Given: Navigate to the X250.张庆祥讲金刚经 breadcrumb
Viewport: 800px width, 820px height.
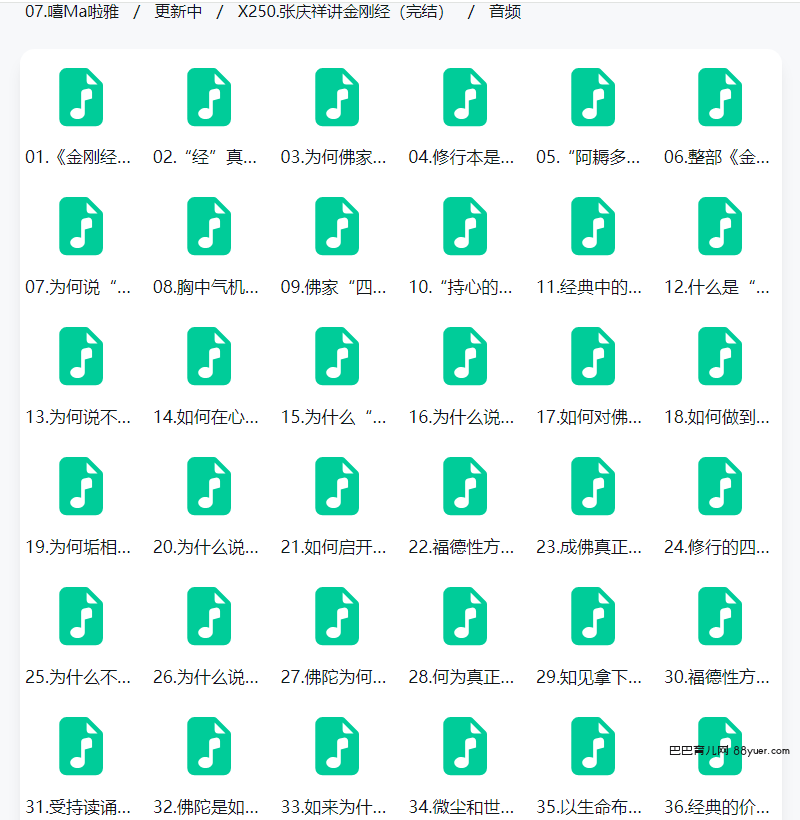Looking at the screenshot, I should coord(342,12).
